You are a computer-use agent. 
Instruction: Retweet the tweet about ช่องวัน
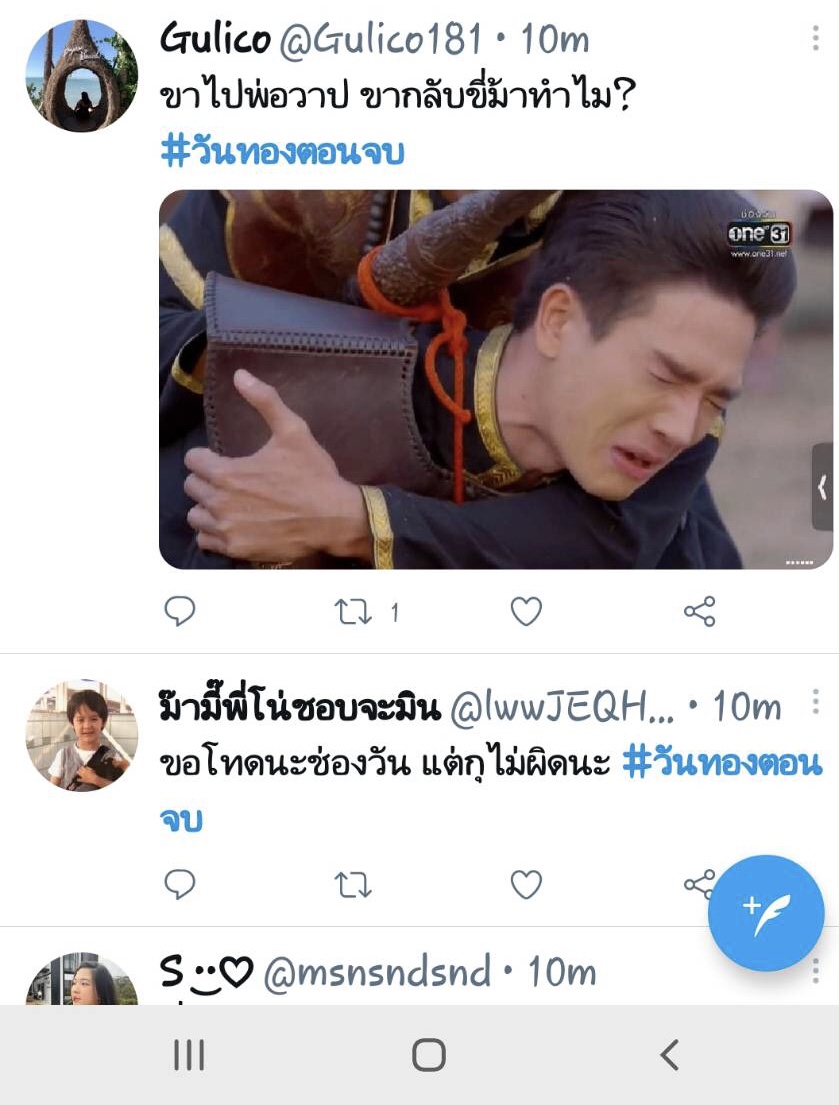[352, 884]
